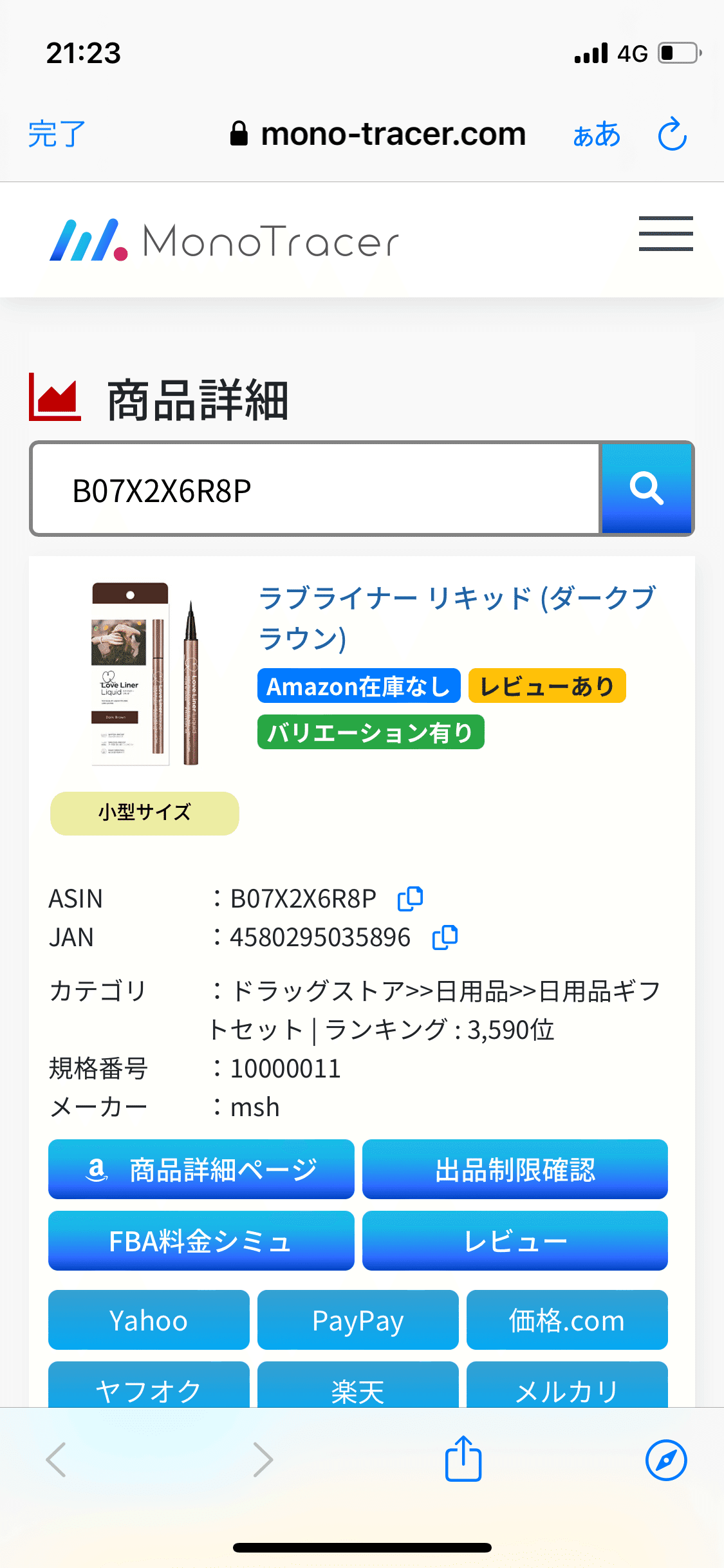Check 出品制限確認
Image resolution: width=724 pixels, height=1568 pixels.
[x=515, y=1170]
